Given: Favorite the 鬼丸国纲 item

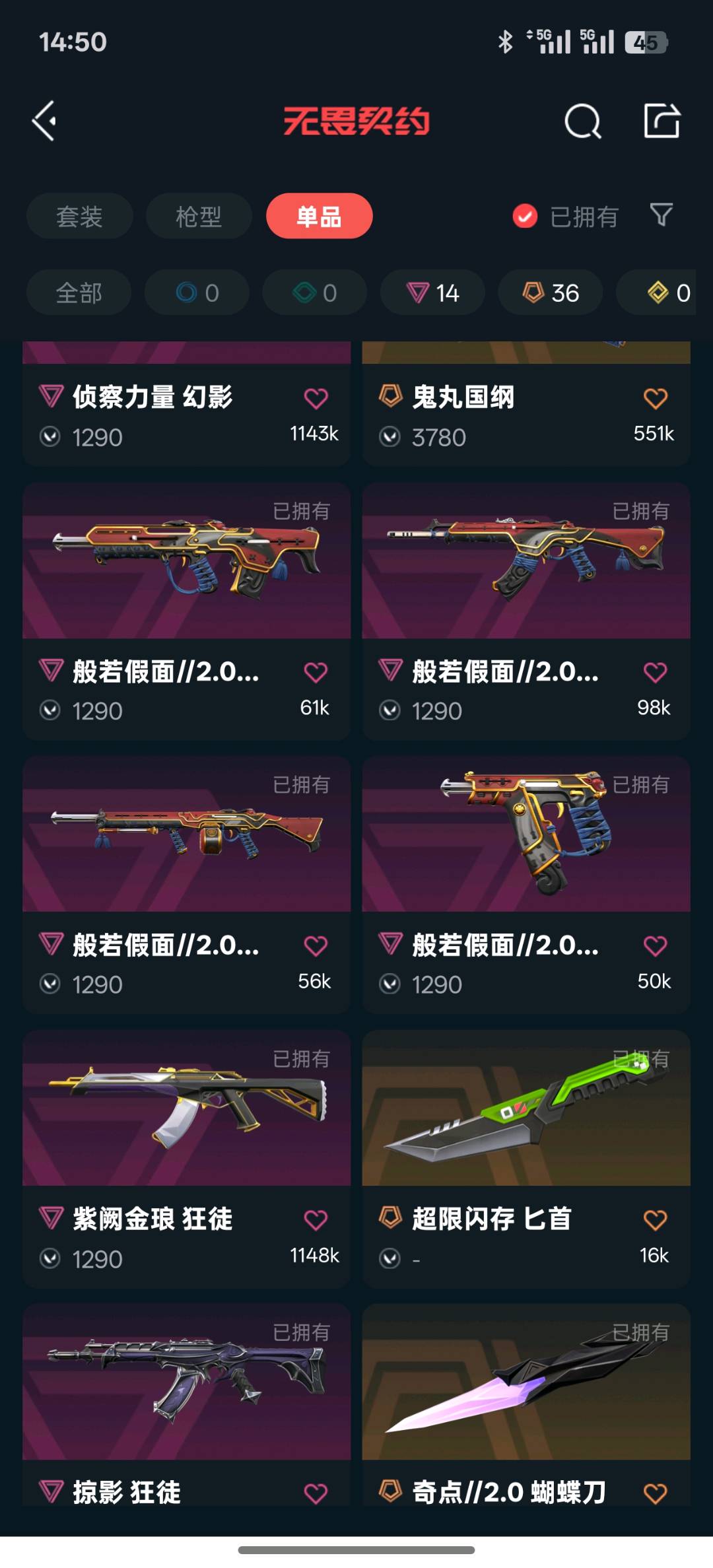Looking at the screenshot, I should pos(655,398).
